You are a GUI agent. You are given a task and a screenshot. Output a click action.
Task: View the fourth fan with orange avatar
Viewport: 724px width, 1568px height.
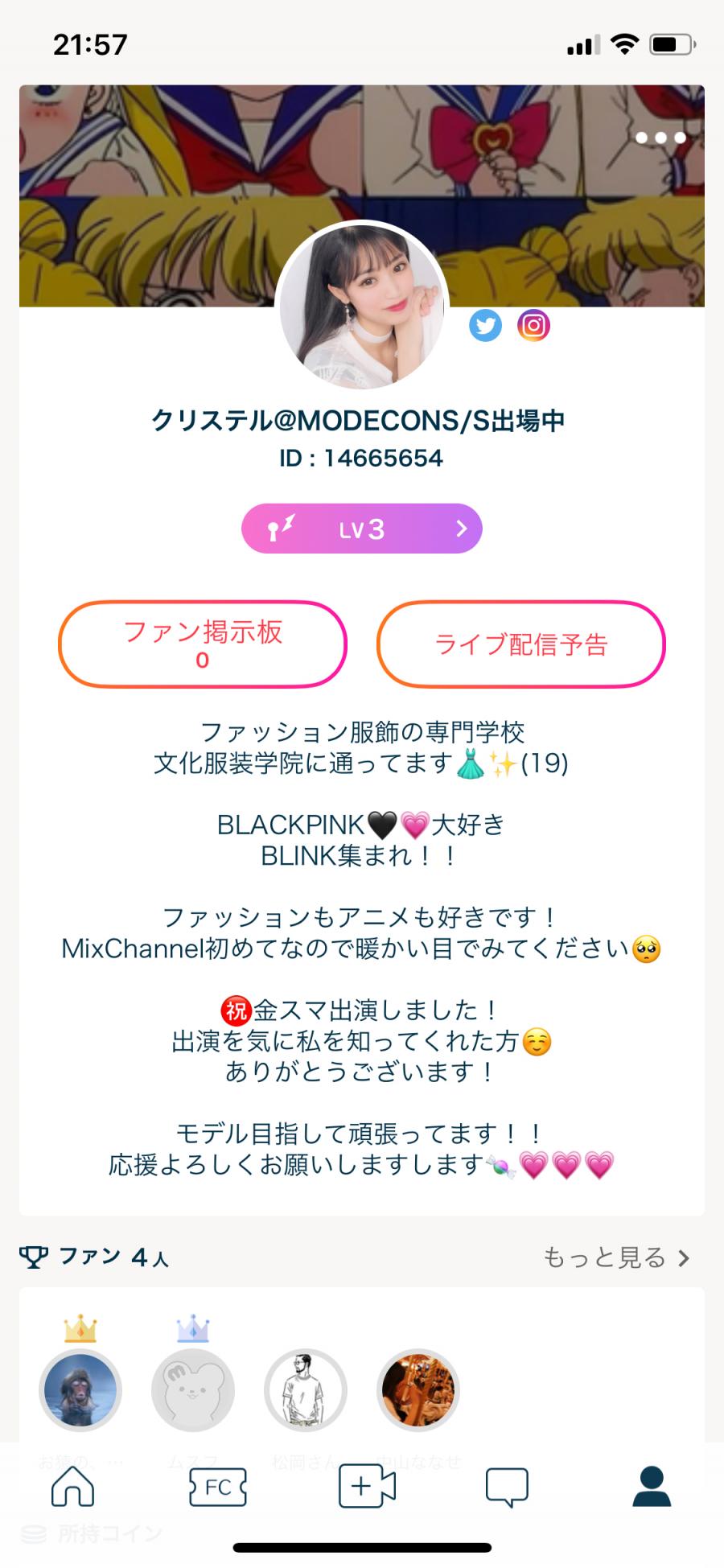pyautogui.click(x=418, y=1389)
